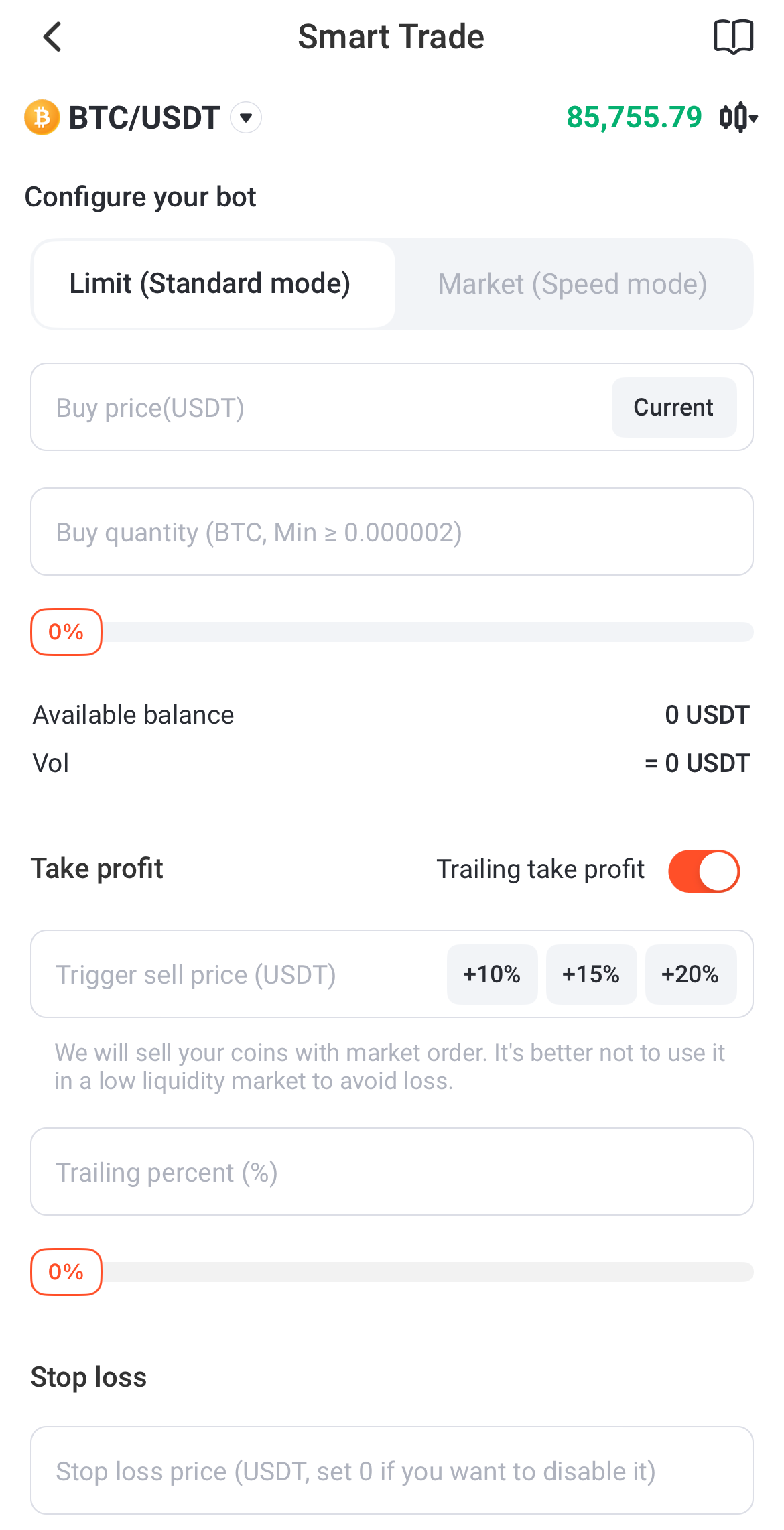This screenshot has height=1530, width=784.
Task: Open the tutorial book icon
Action: [733, 37]
